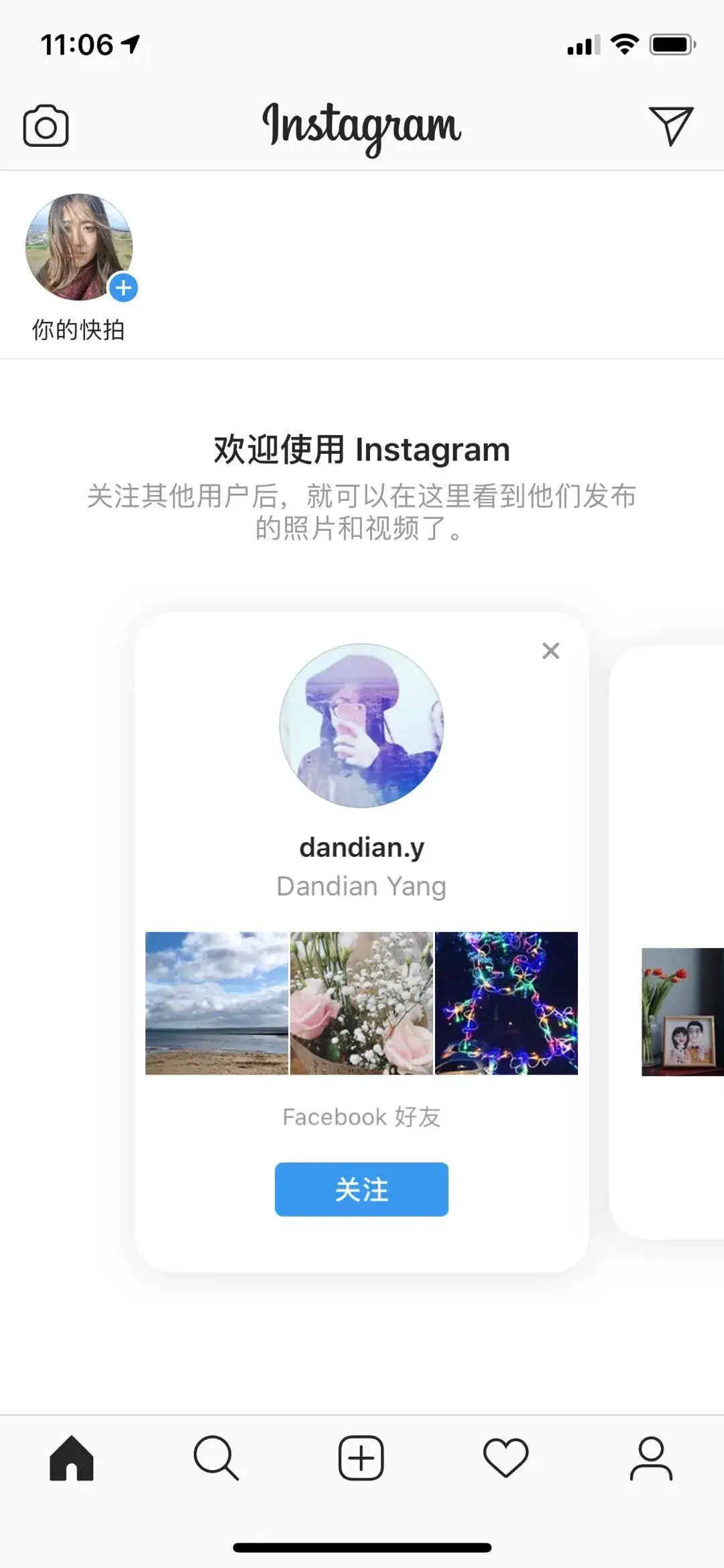The image size is (724, 1568).
Task: Open direct messages paper plane icon
Action: [x=670, y=125]
